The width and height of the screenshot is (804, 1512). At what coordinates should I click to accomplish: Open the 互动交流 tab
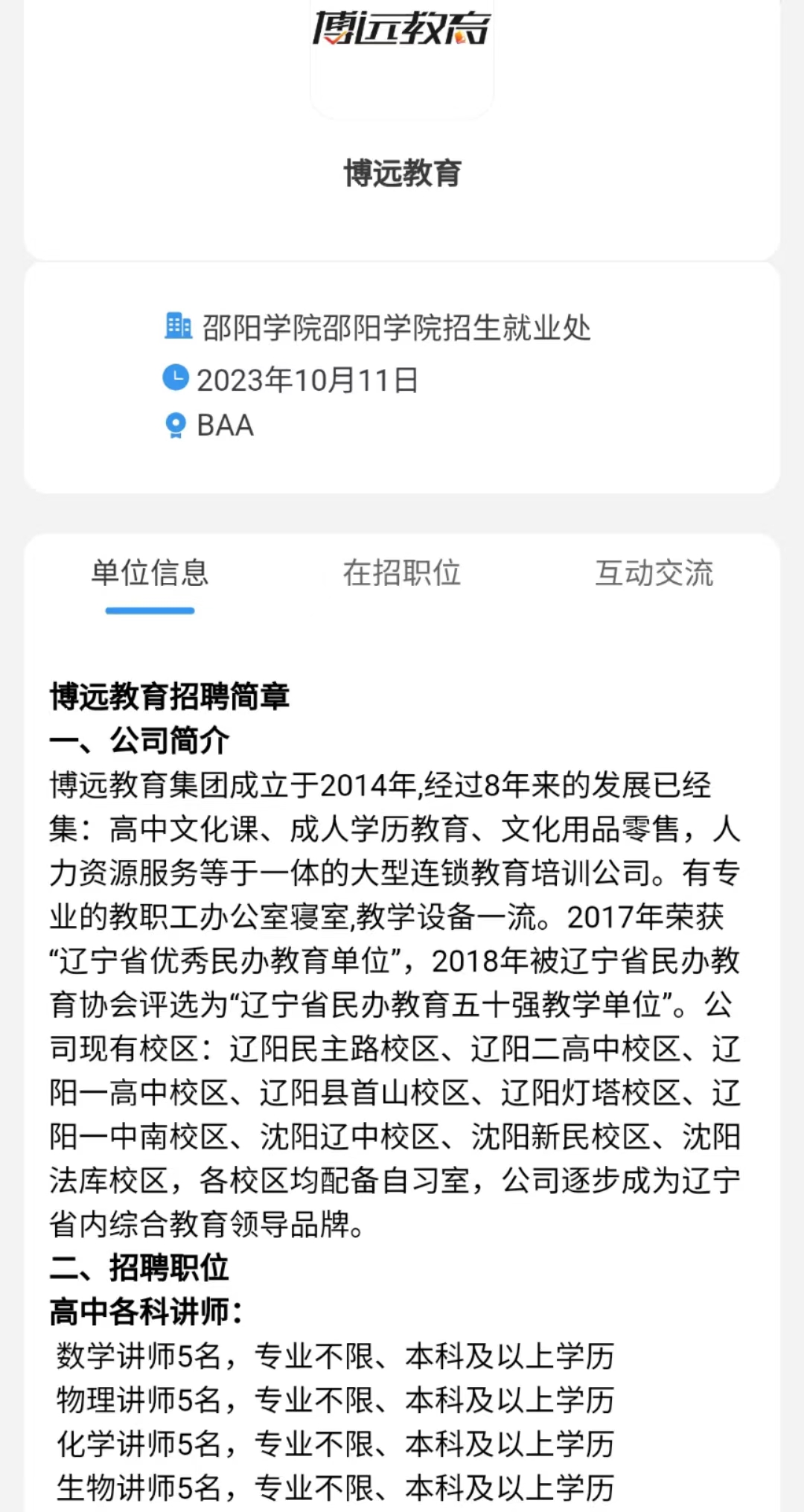[654, 573]
